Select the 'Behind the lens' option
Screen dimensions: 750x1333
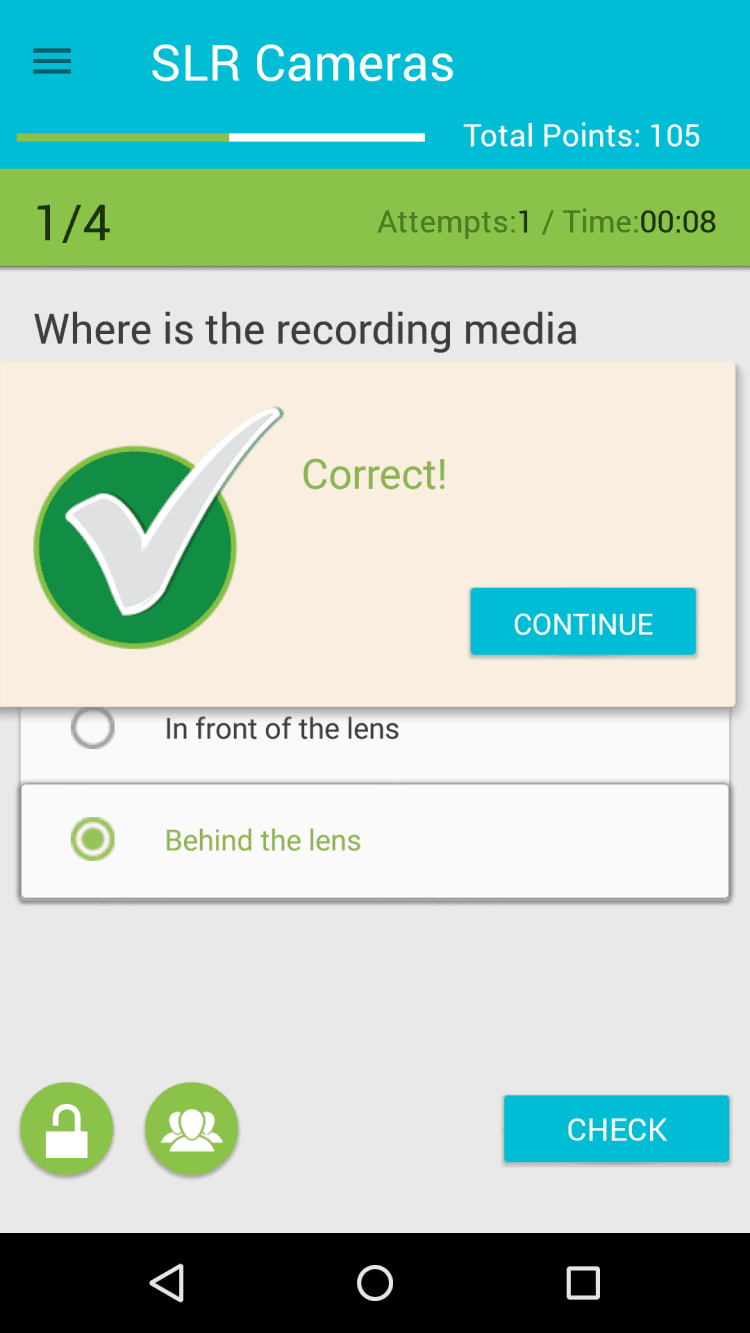pyautogui.click(x=262, y=840)
